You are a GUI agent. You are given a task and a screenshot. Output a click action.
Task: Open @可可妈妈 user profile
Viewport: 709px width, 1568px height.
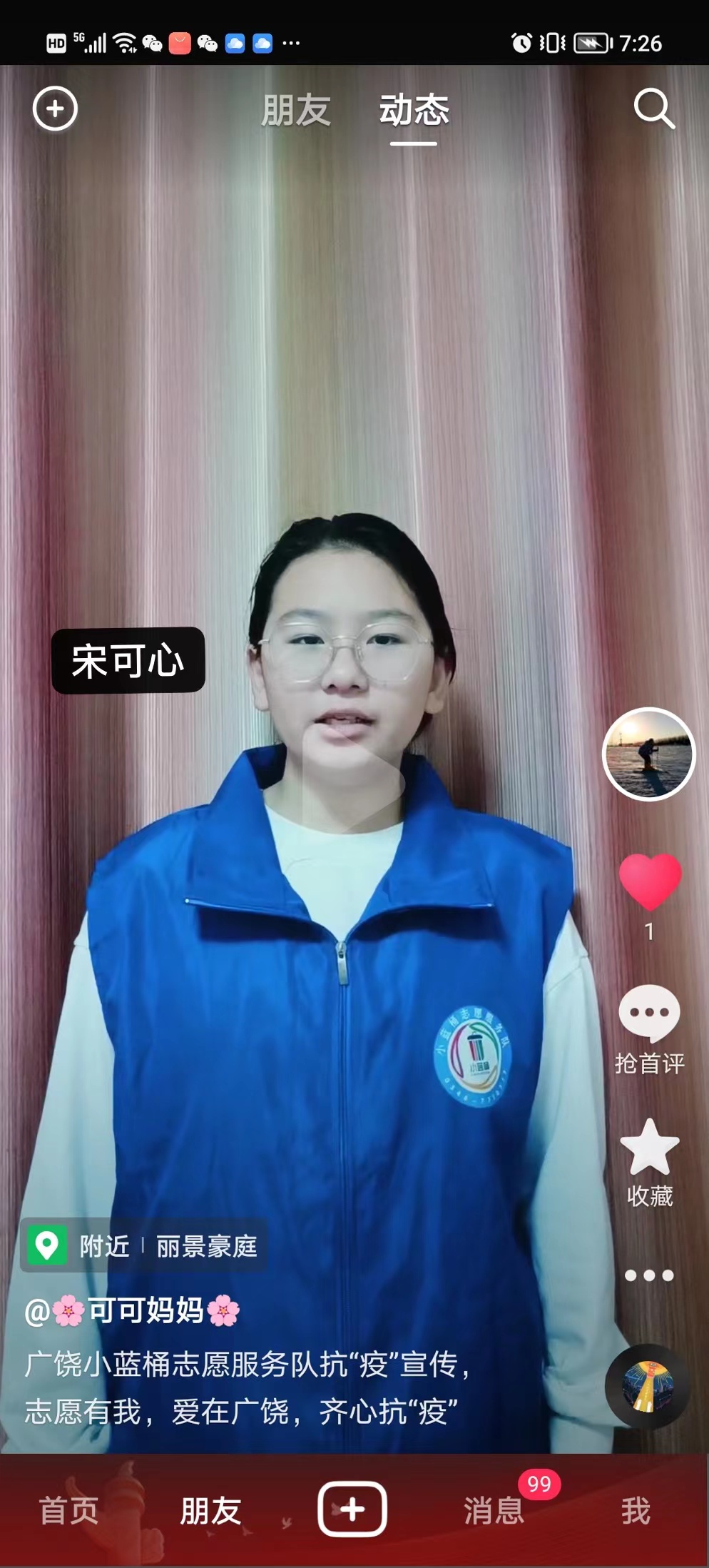(x=133, y=1311)
